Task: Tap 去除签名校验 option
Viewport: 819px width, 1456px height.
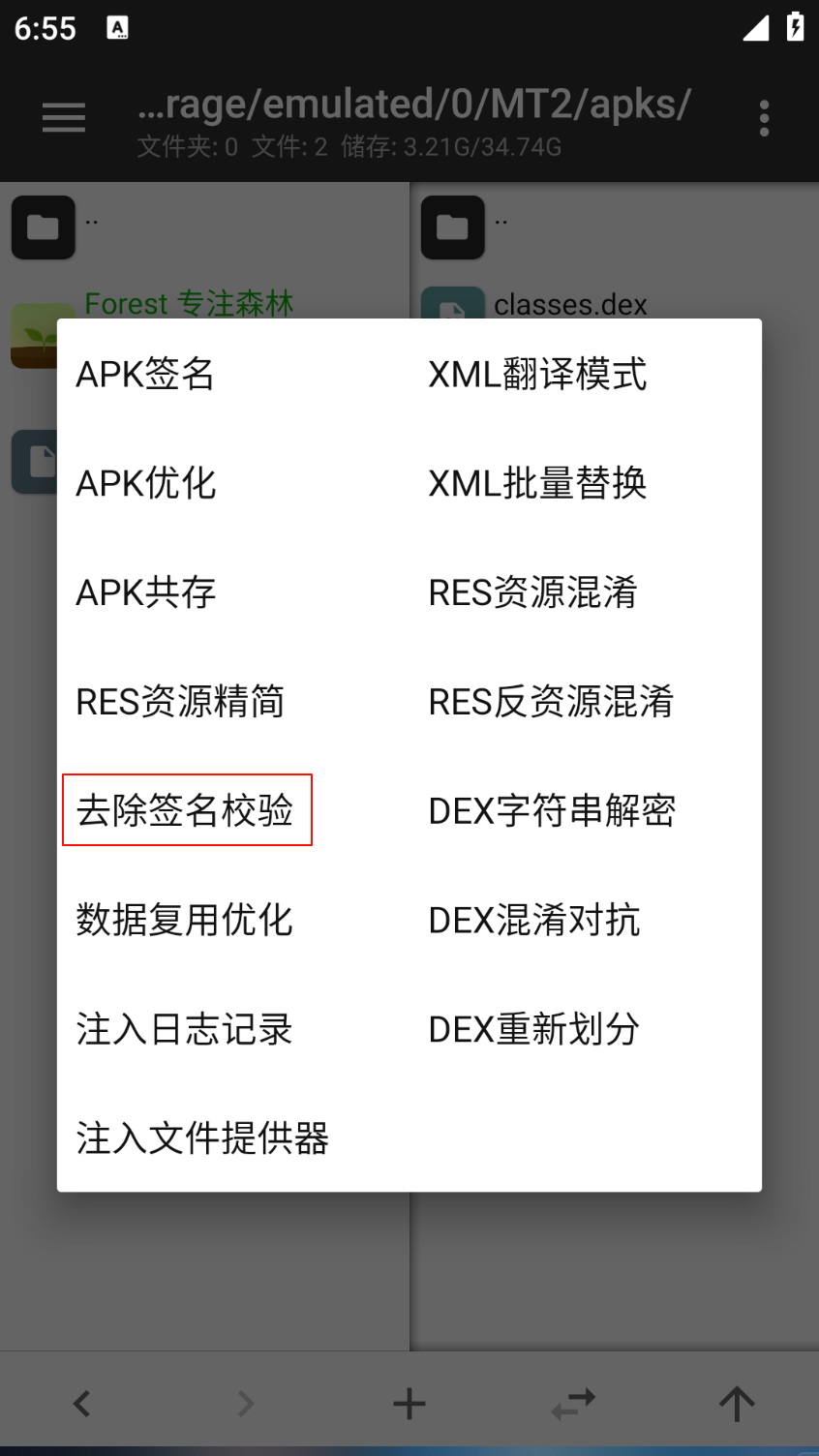Action: point(185,810)
